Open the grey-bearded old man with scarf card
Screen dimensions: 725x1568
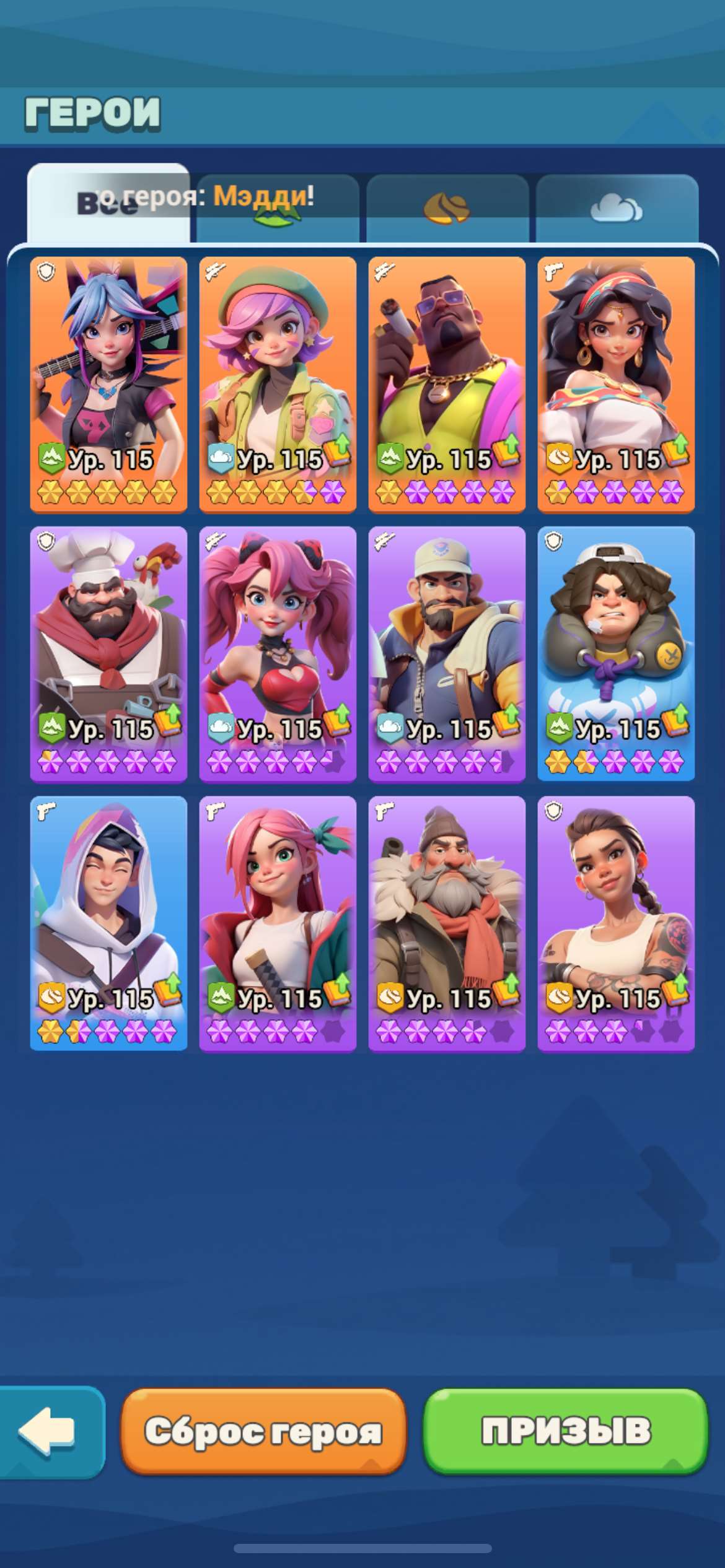(x=447, y=923)
